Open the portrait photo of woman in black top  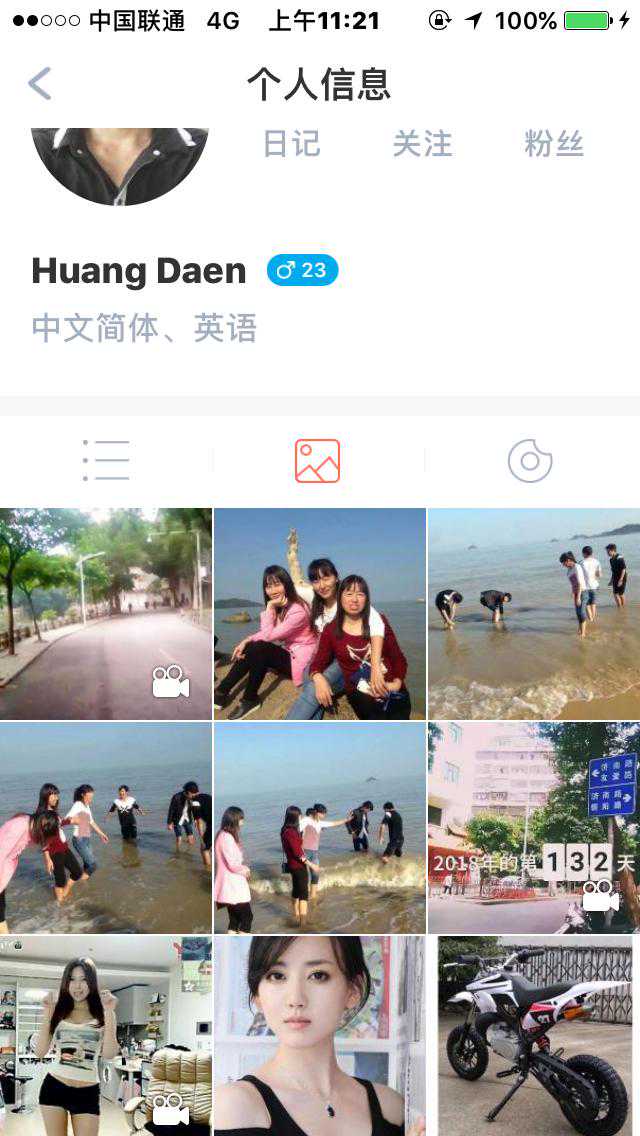(319, 1035)
